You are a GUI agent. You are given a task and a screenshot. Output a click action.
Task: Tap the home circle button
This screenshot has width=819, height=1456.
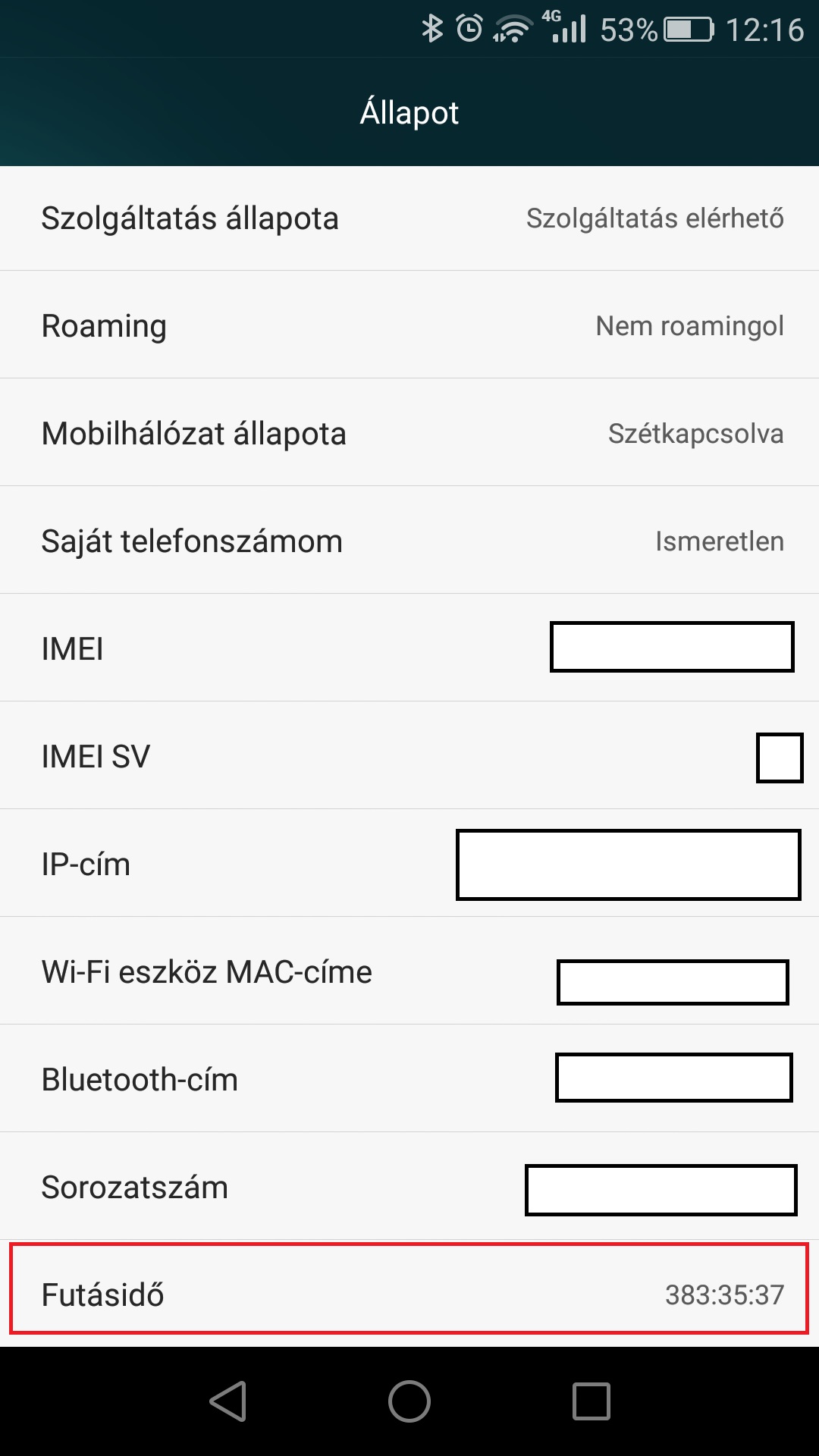tap(409, 1401)
